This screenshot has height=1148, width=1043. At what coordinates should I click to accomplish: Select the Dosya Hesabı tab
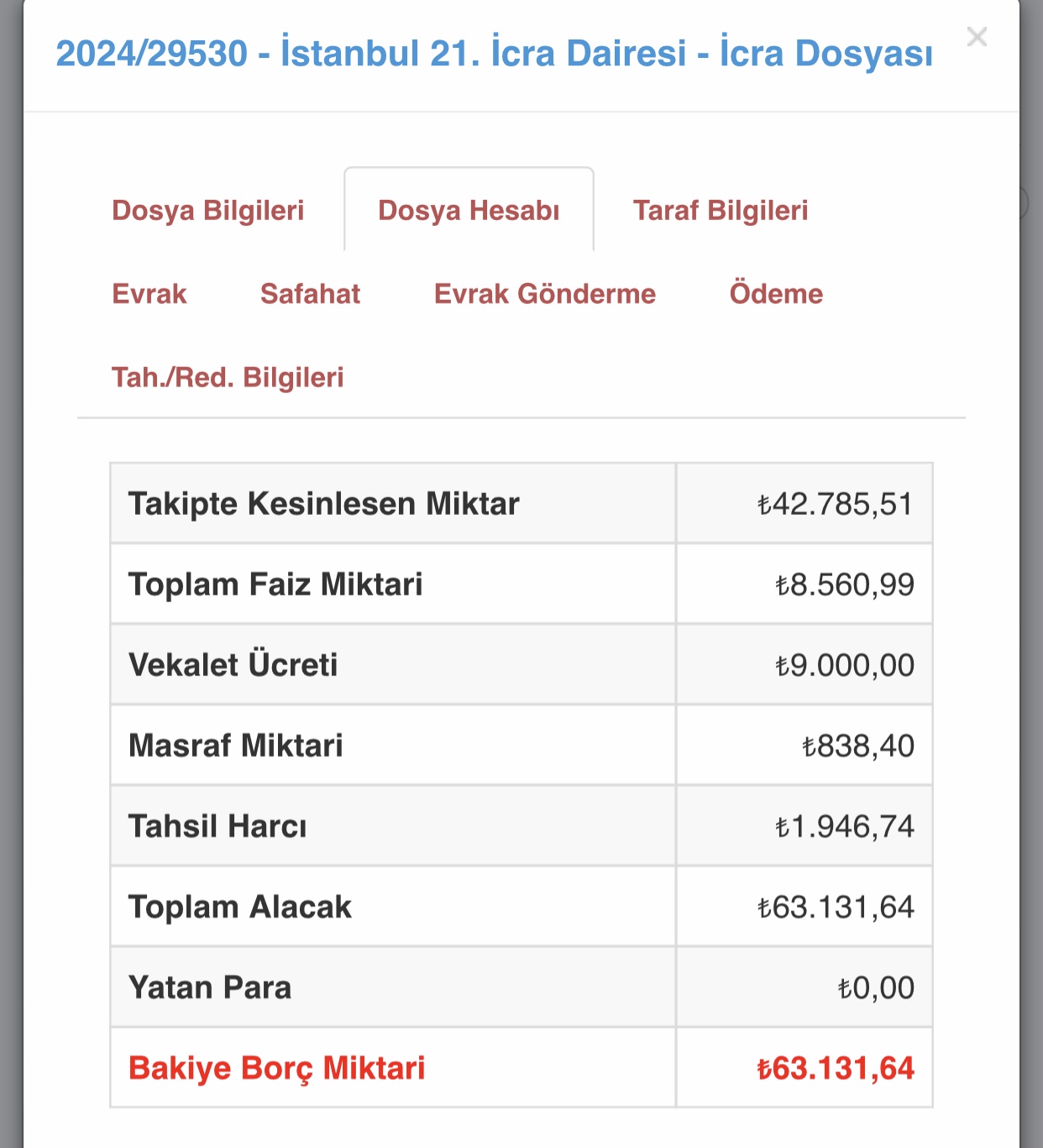pyautogui.click(x=469, y=210)
